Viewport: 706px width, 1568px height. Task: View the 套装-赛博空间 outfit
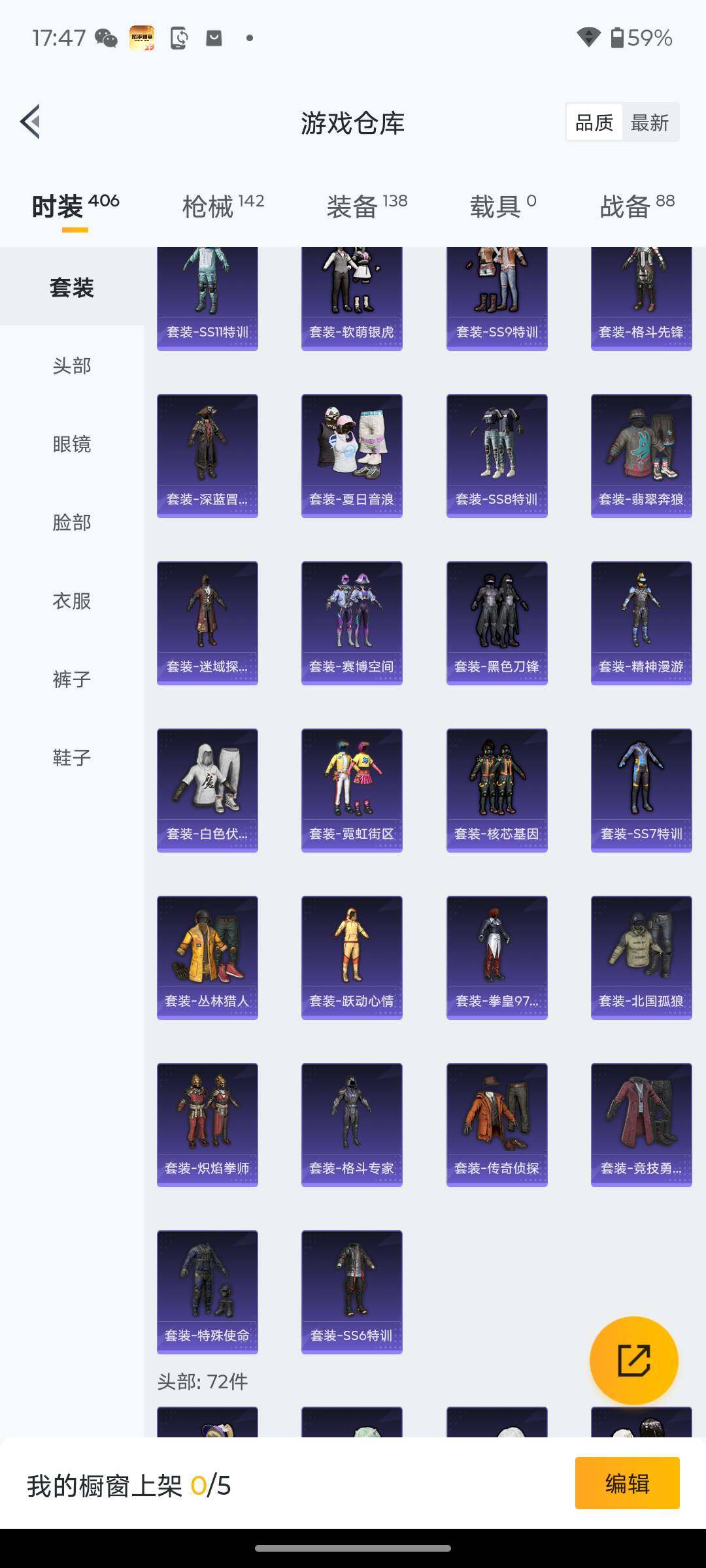352,623
